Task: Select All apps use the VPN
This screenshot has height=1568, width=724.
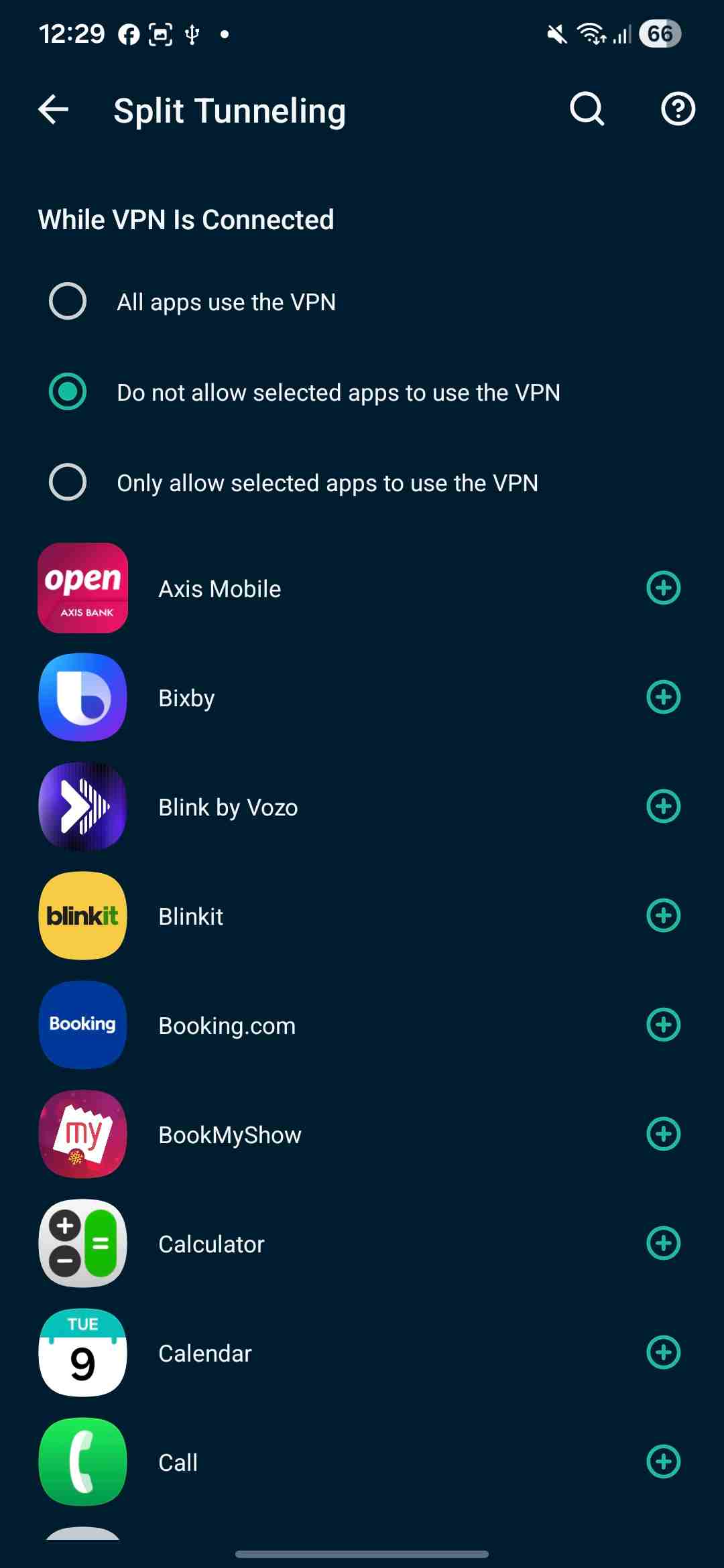Action: point(67,302)
